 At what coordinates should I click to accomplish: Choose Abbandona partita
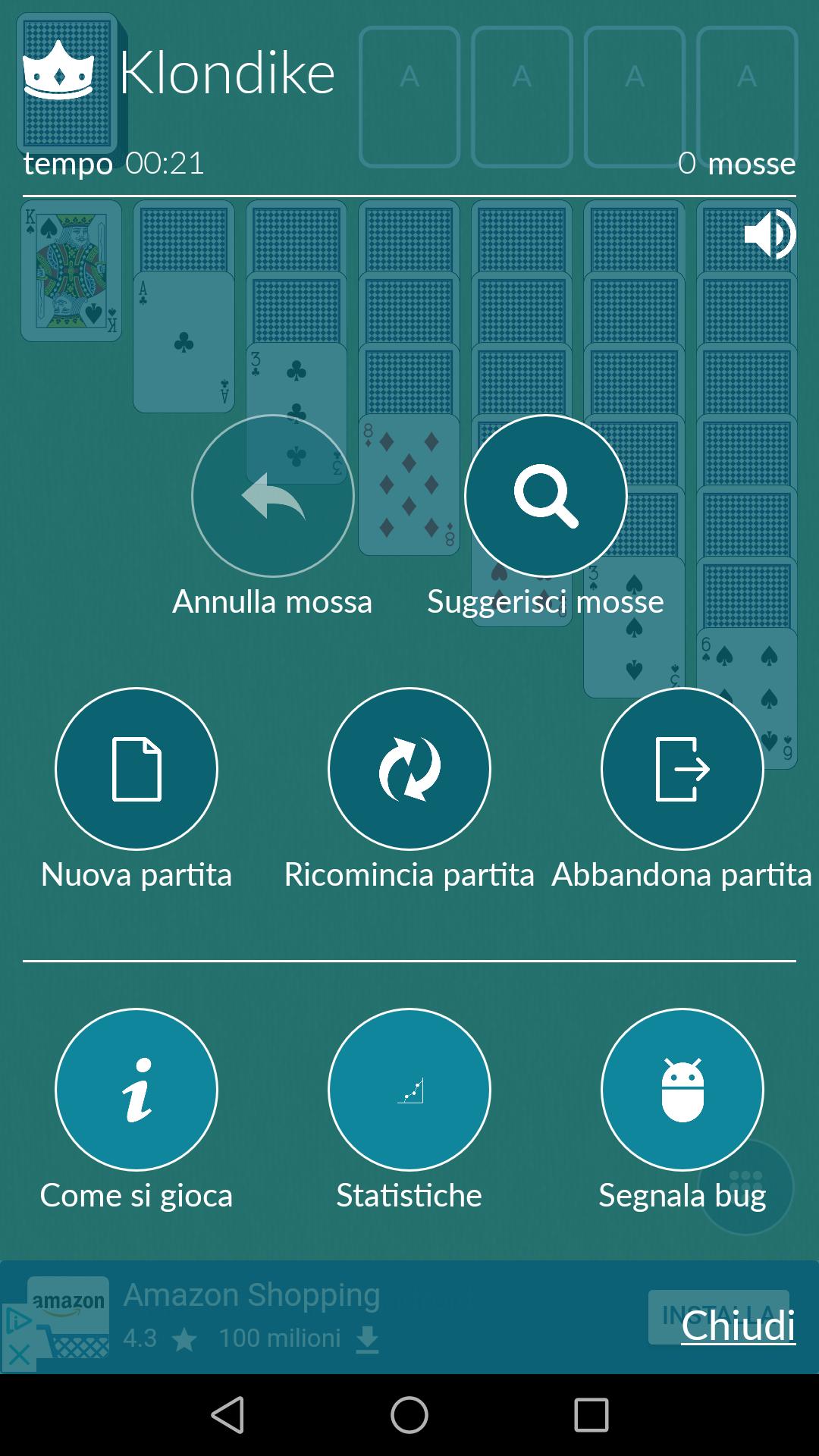(682, 769)
